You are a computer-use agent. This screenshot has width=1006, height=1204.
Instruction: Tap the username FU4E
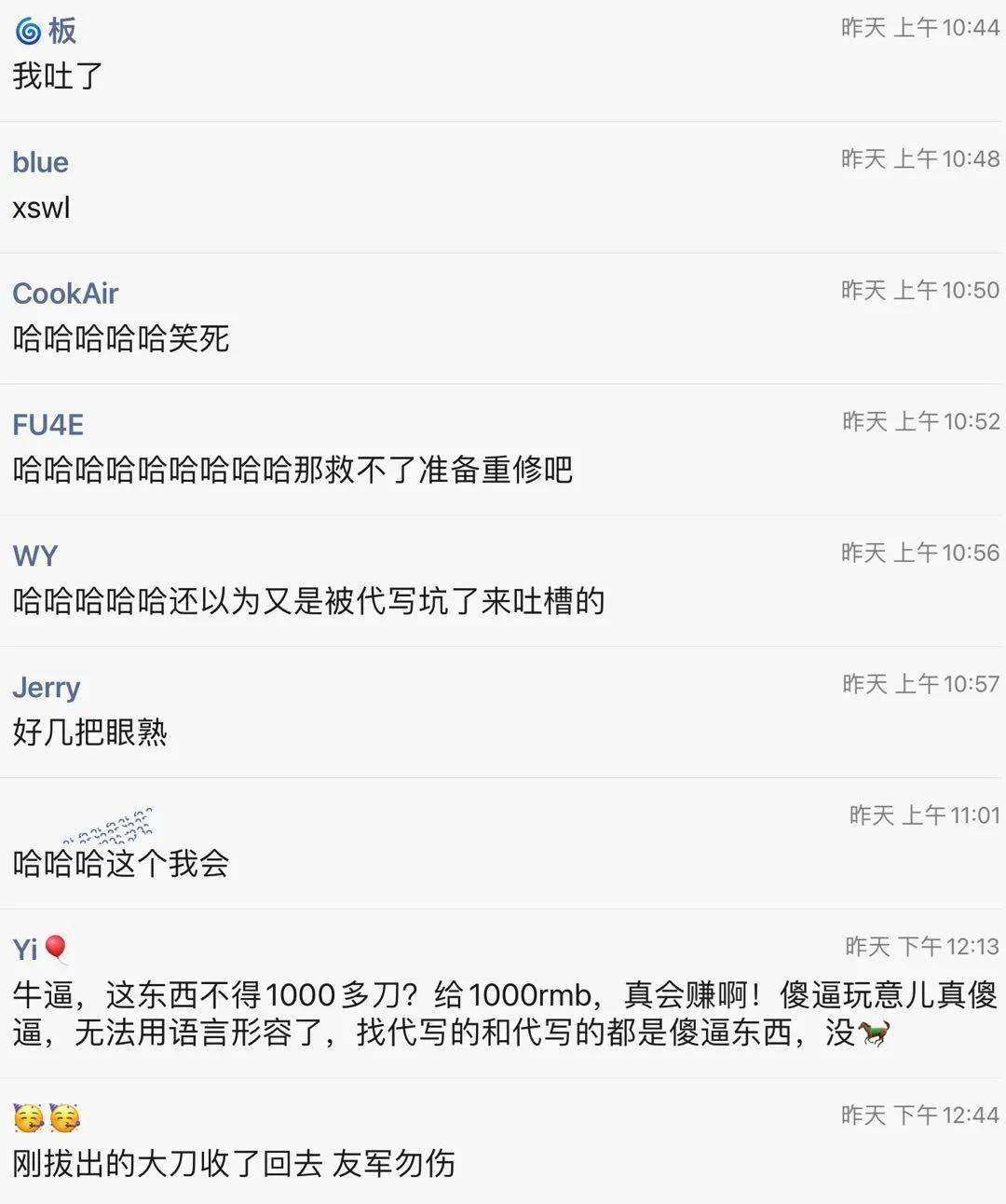(48, 425)
